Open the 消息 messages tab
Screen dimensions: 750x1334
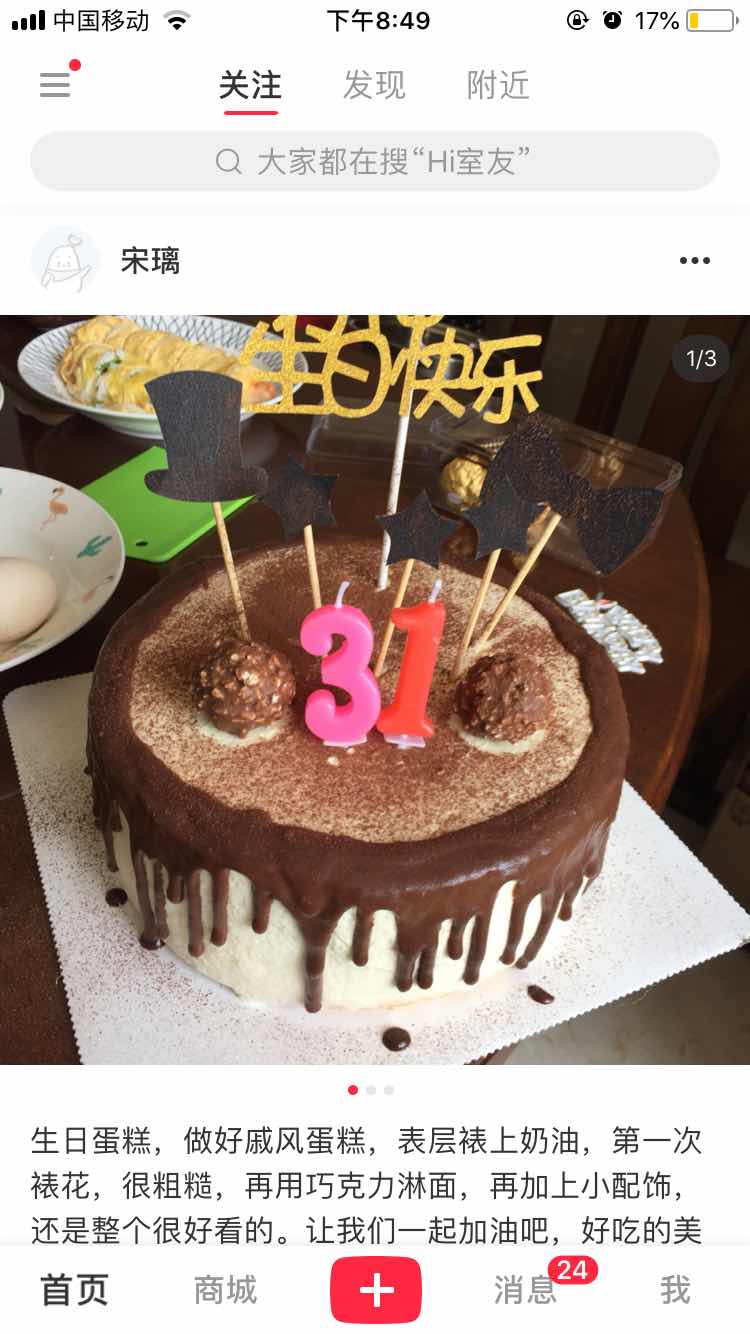click(x=525, y=1290)
